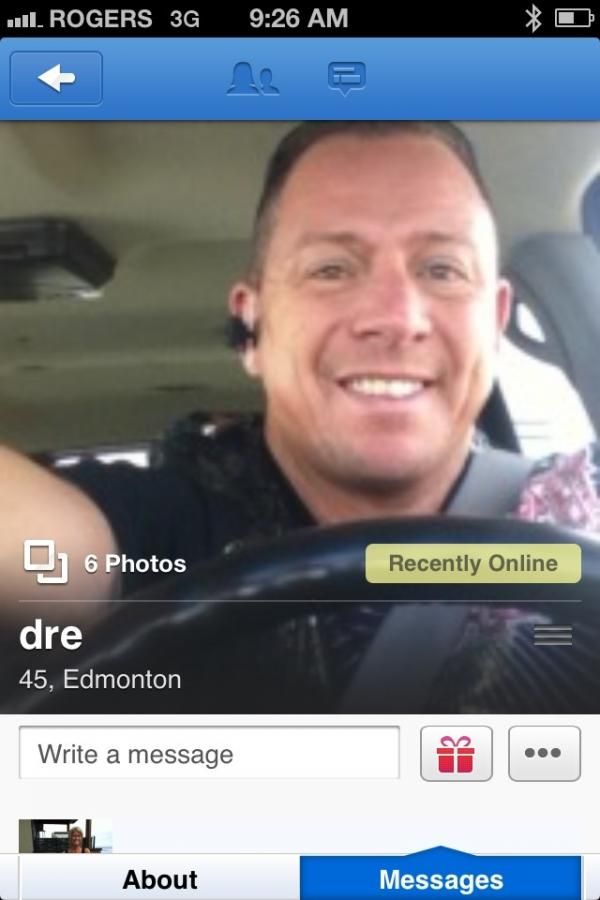Open the people icon in top bar
600x900 pixels.
(x=252, y=78)
